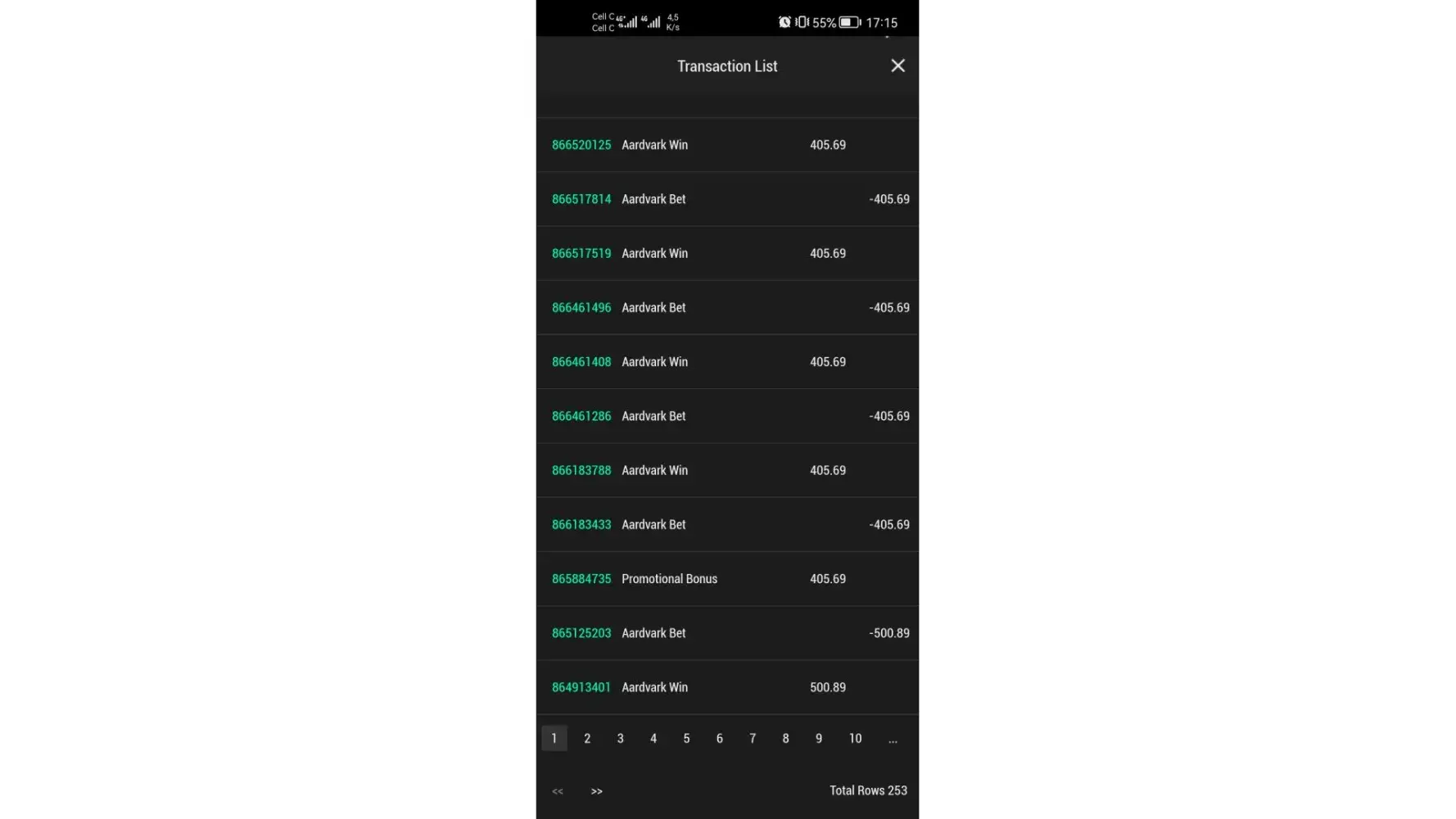Go to page 2
The height and width of the screenshot is (819, 1456).
587,739
